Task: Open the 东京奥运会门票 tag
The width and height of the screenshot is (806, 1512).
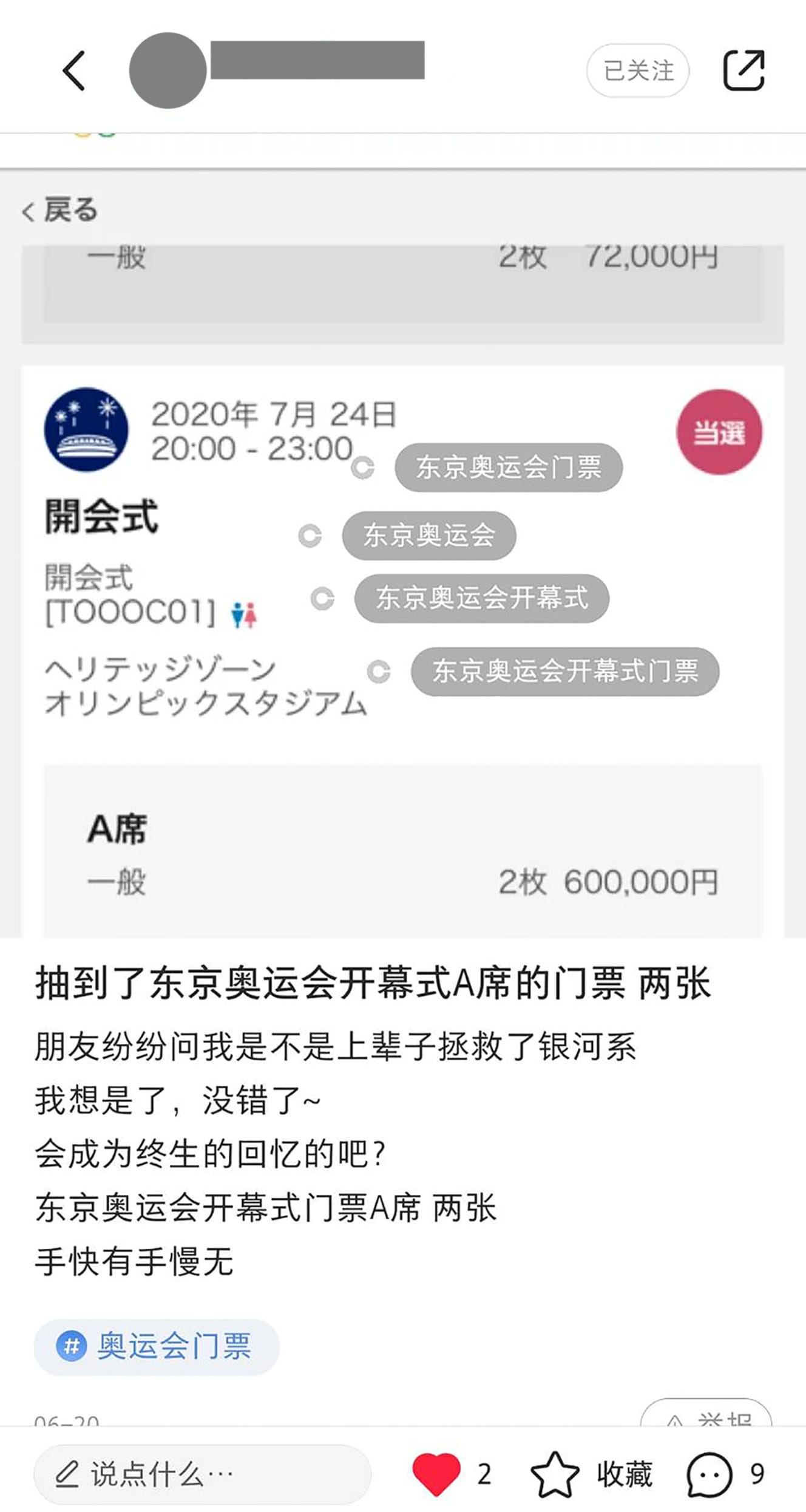Action: point(509,467)
